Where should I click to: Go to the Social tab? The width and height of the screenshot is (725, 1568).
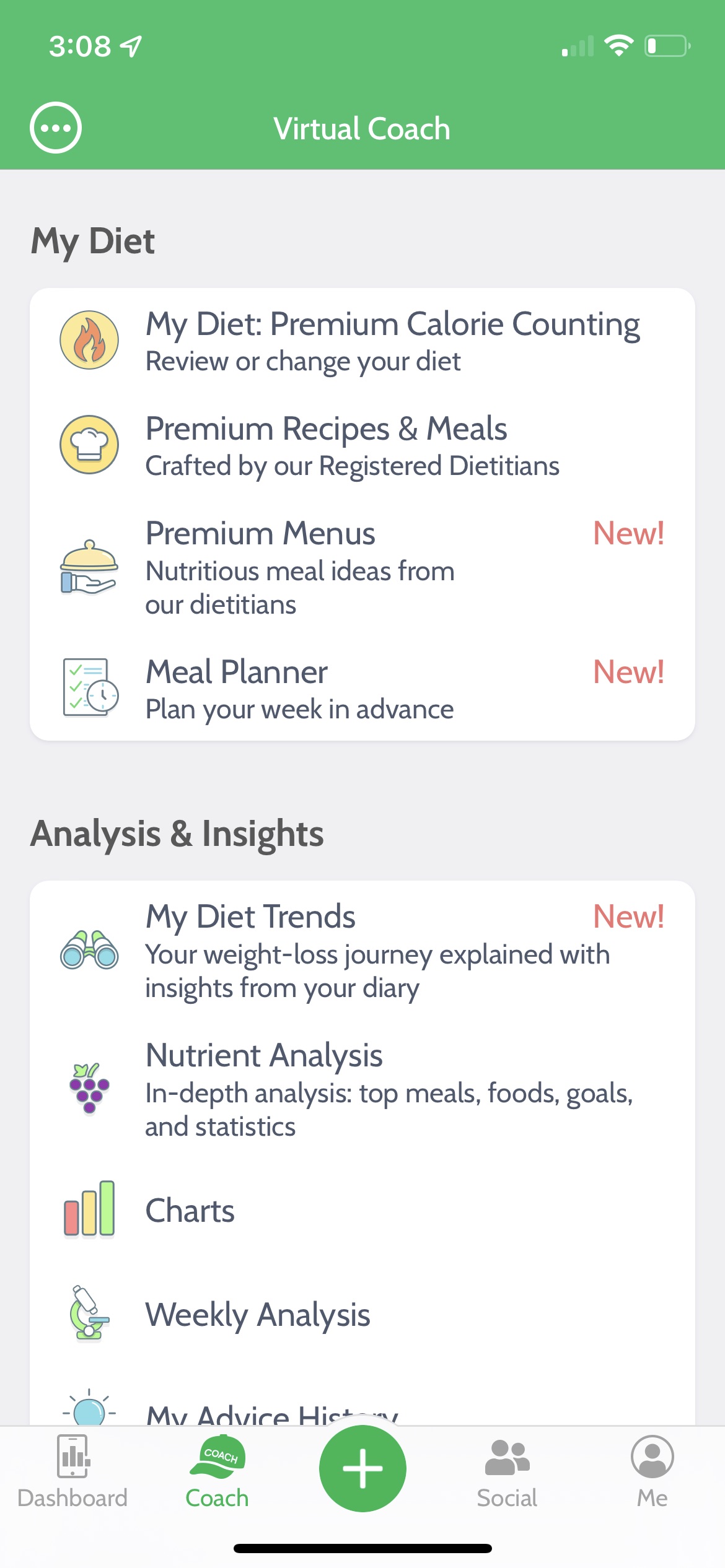(x=507, y=1473)
